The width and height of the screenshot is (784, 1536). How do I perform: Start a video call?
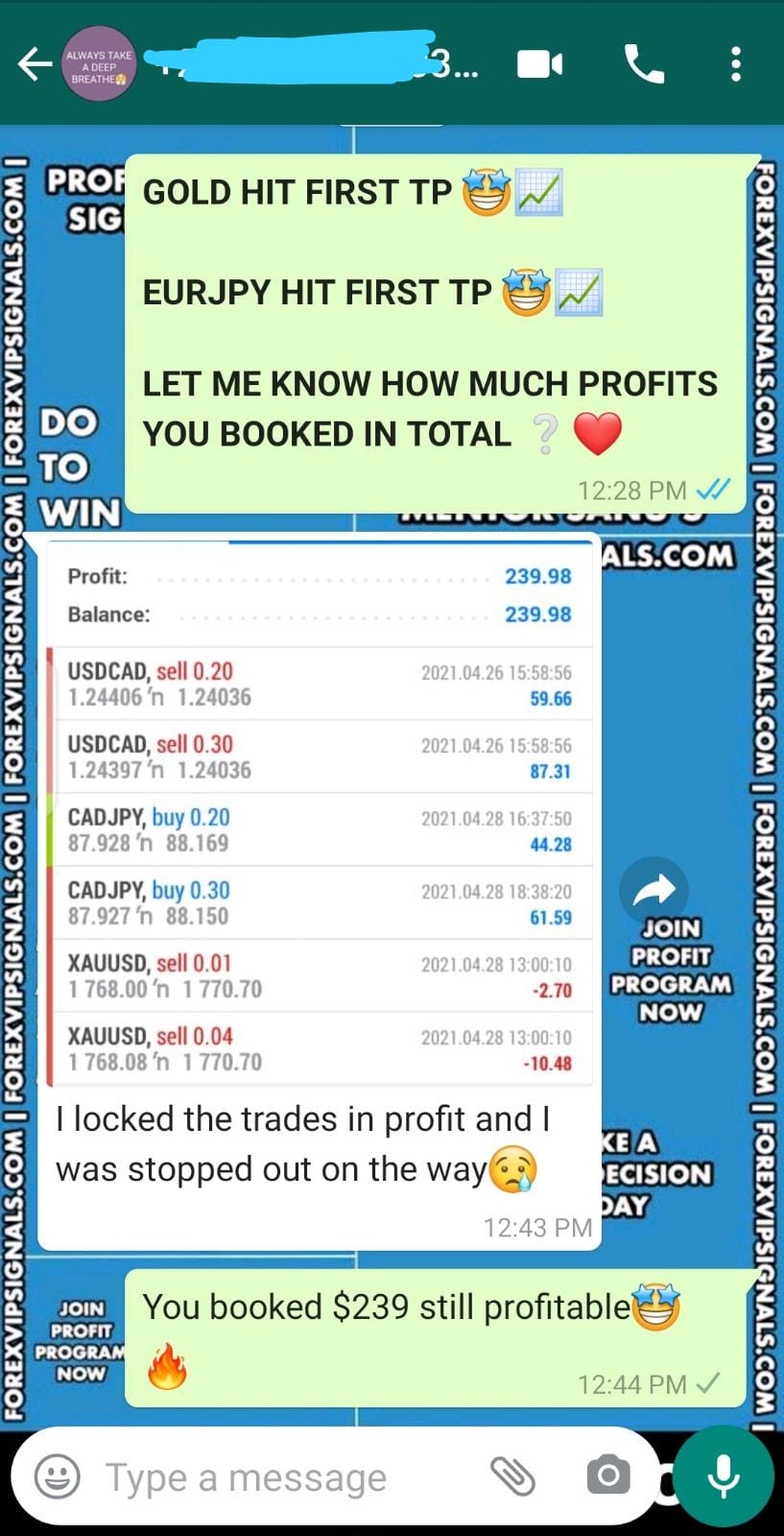point(540,64)
